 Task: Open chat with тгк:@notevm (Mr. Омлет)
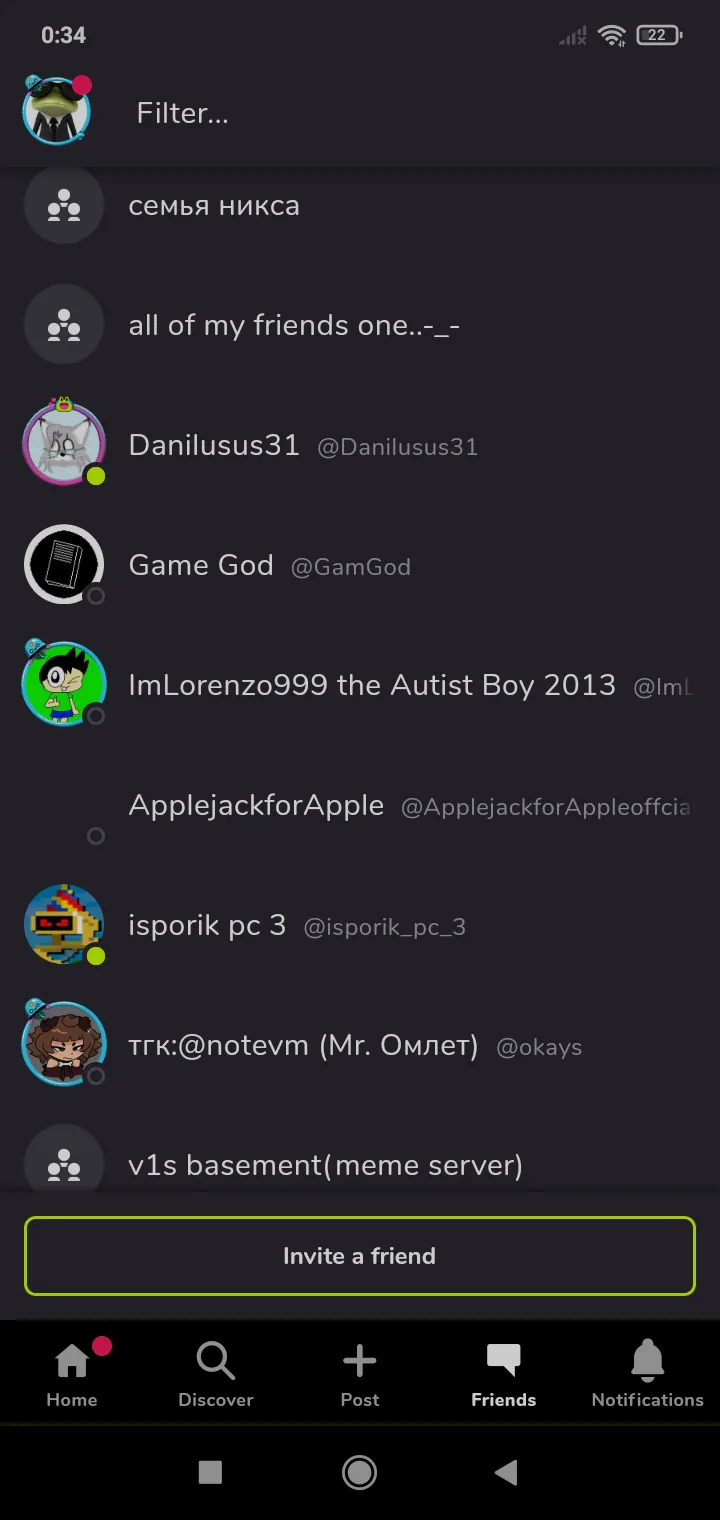360,1046
